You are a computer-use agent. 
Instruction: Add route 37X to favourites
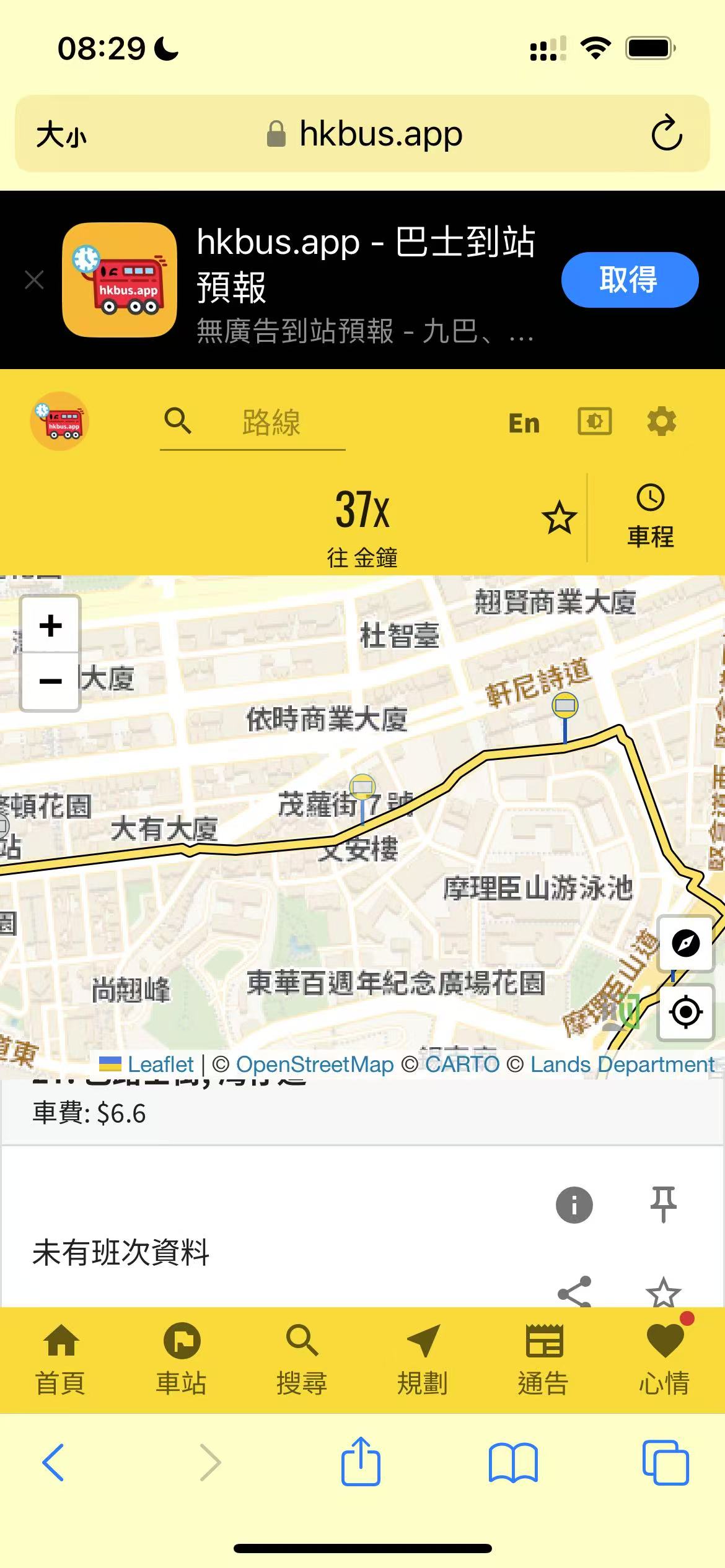559,518
